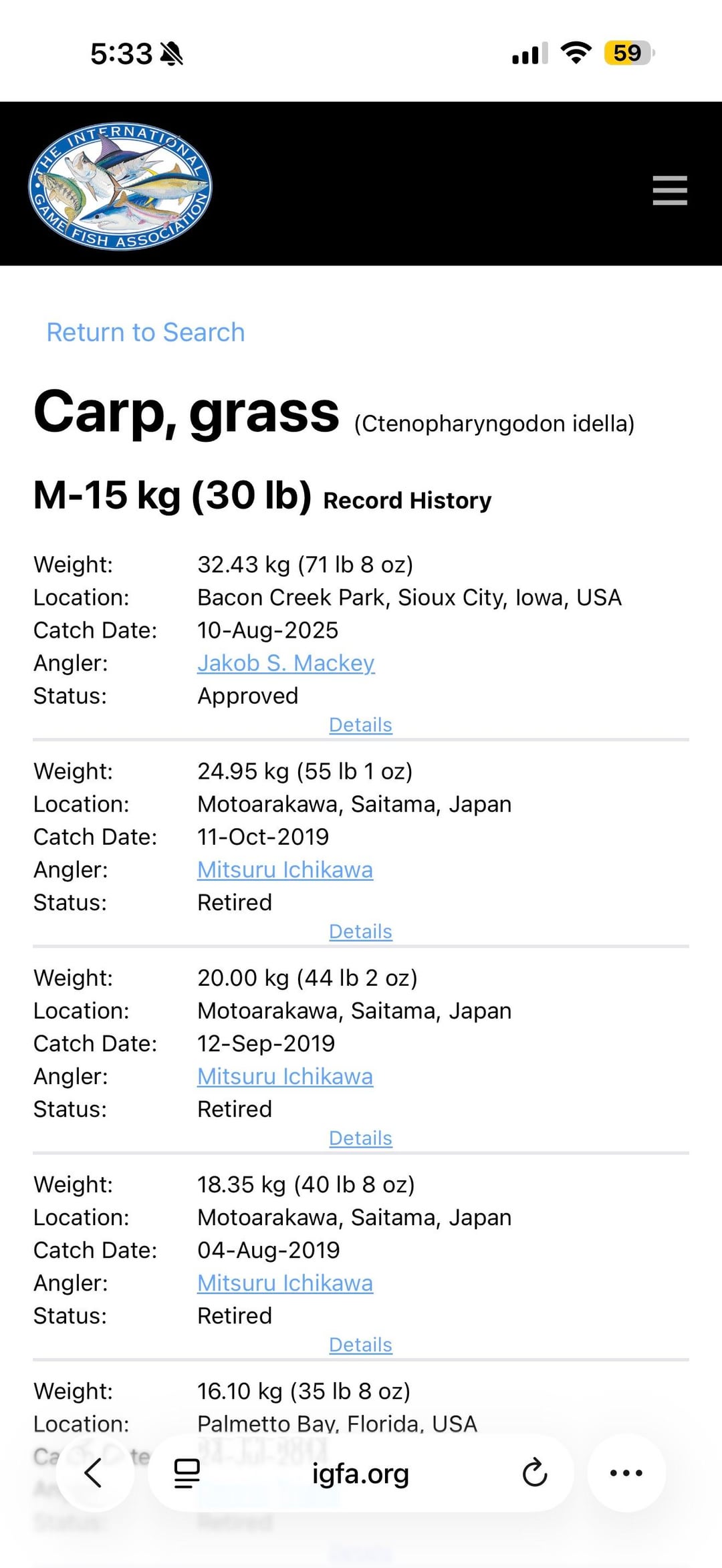Open the hamburger menu
Image resolution: width=722 pixels, height=1568 pixels.
(670, 190)
